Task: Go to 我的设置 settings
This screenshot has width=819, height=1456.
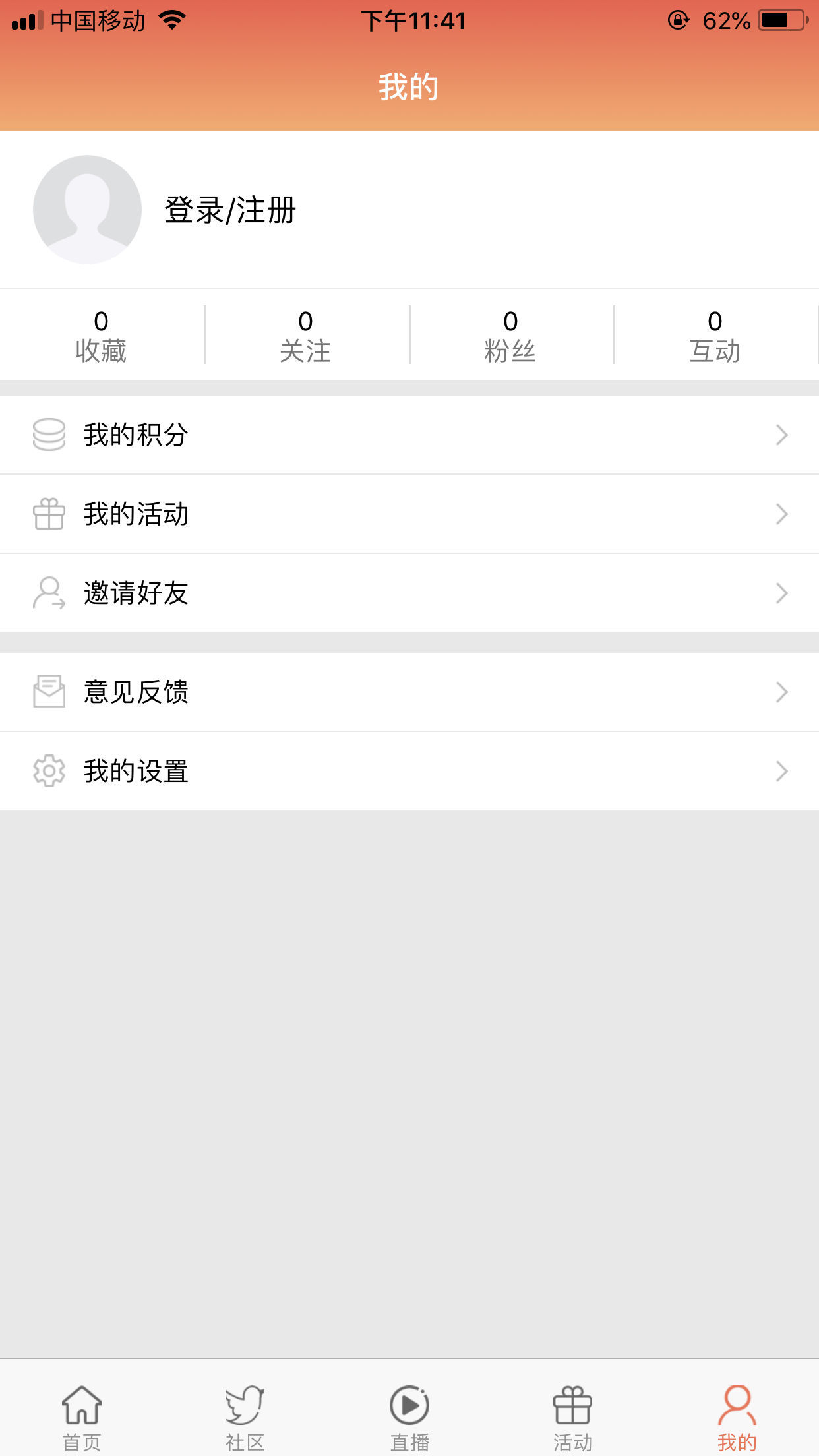Action: click(409, 772)
